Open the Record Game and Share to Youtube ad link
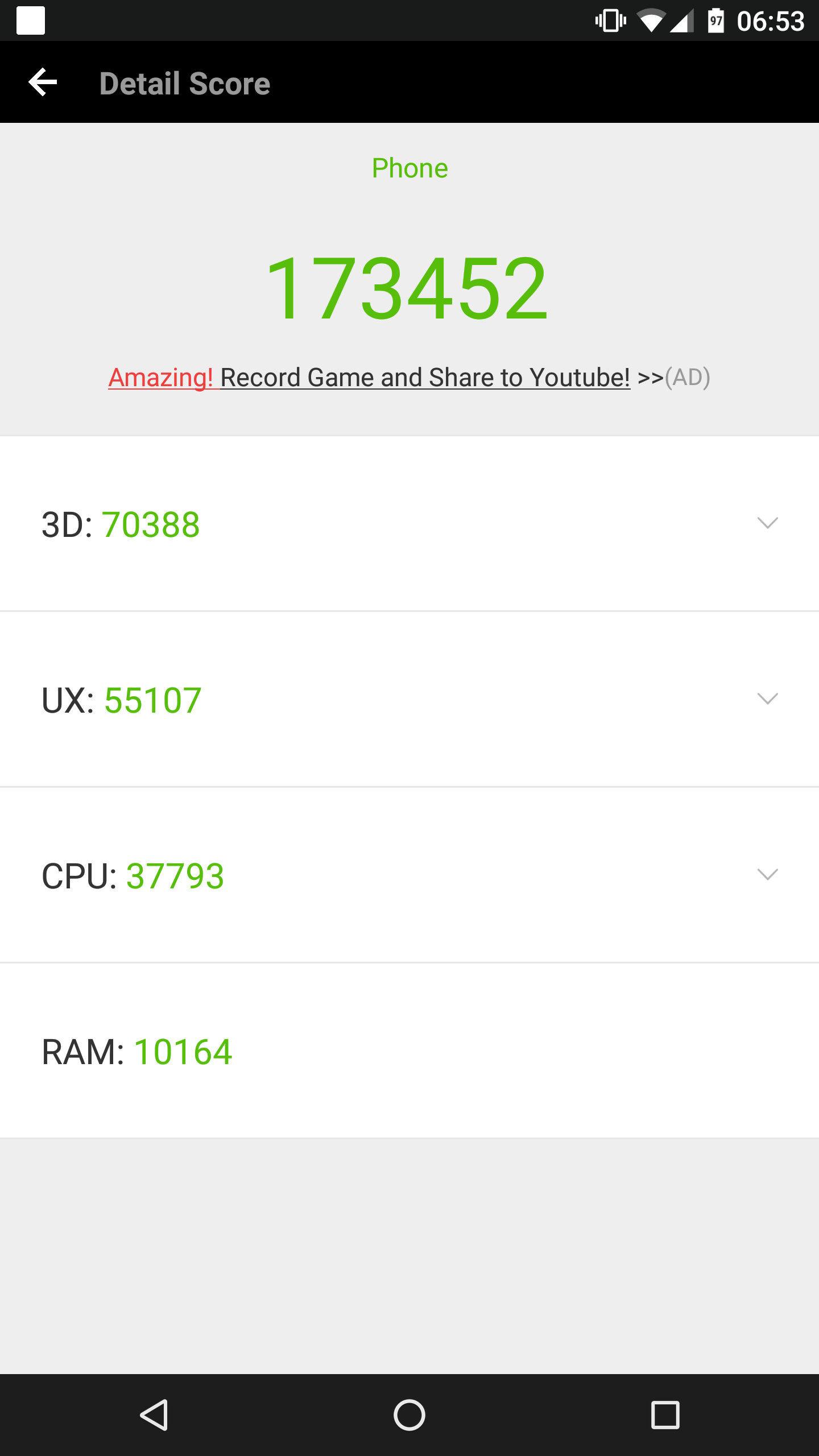Image resolution: width=819 pixels, height=1456 pixels. tap(408, 378)
